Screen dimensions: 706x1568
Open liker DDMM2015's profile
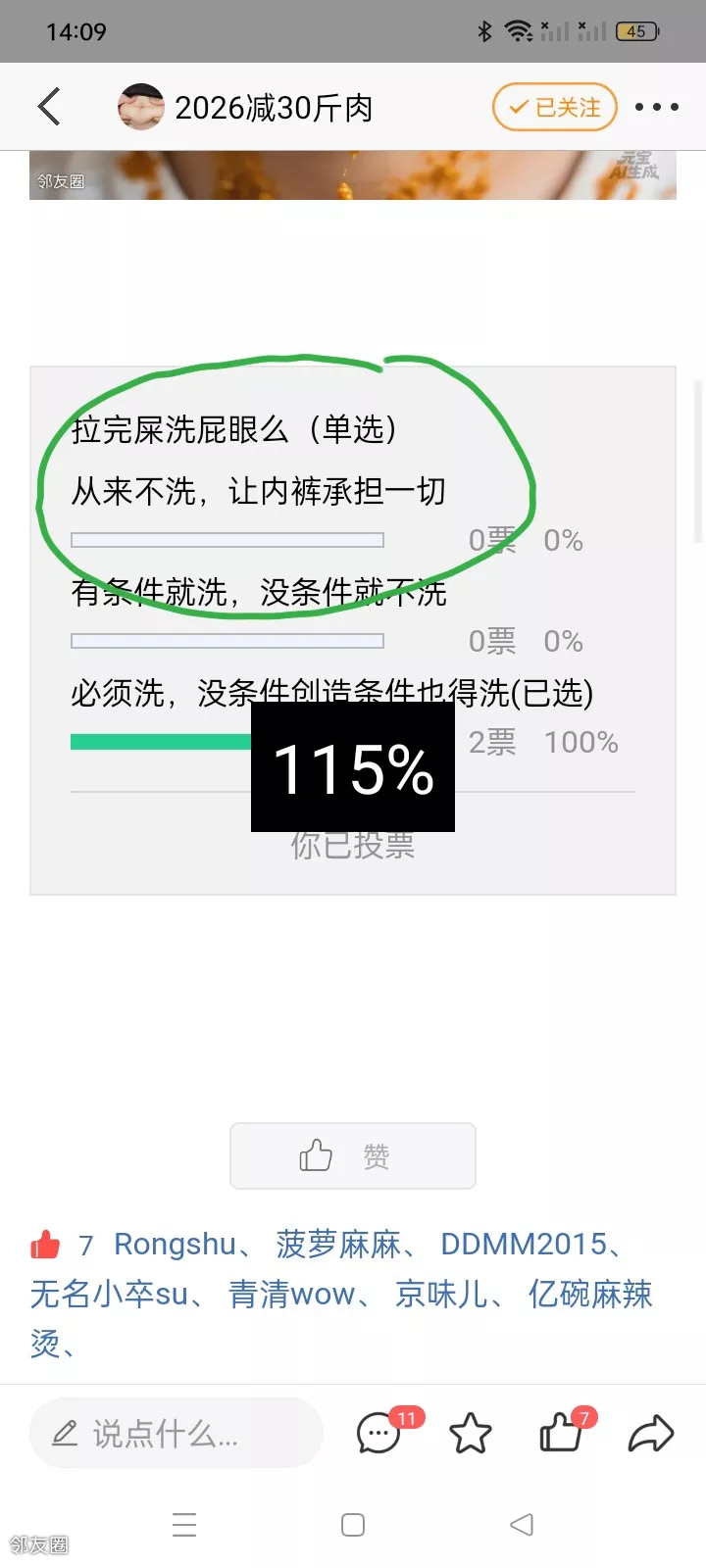click(x=524, y=1244)
